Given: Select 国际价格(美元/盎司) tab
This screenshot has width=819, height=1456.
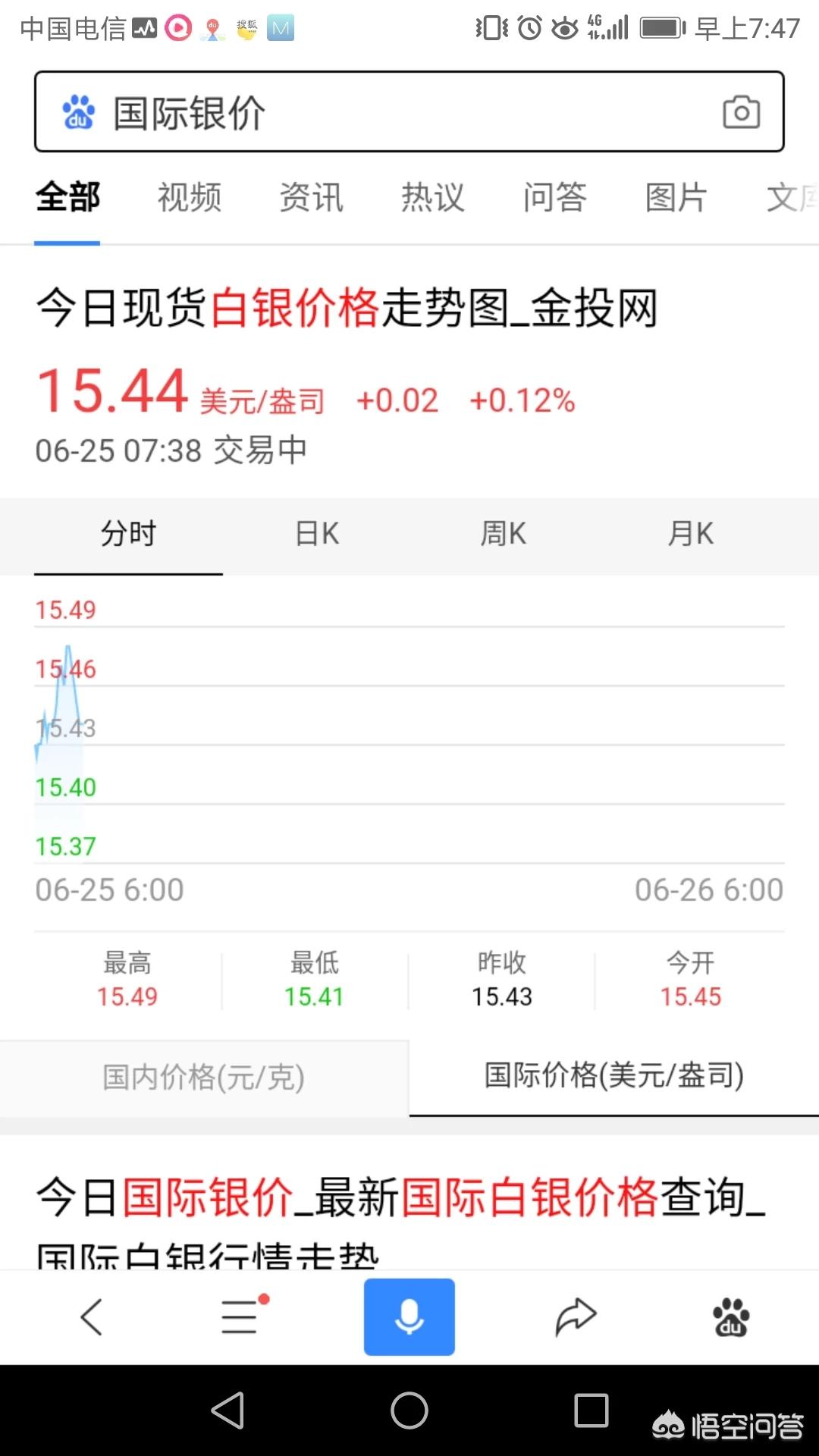Looking at the screenshot, I should tap(614, 1076).
